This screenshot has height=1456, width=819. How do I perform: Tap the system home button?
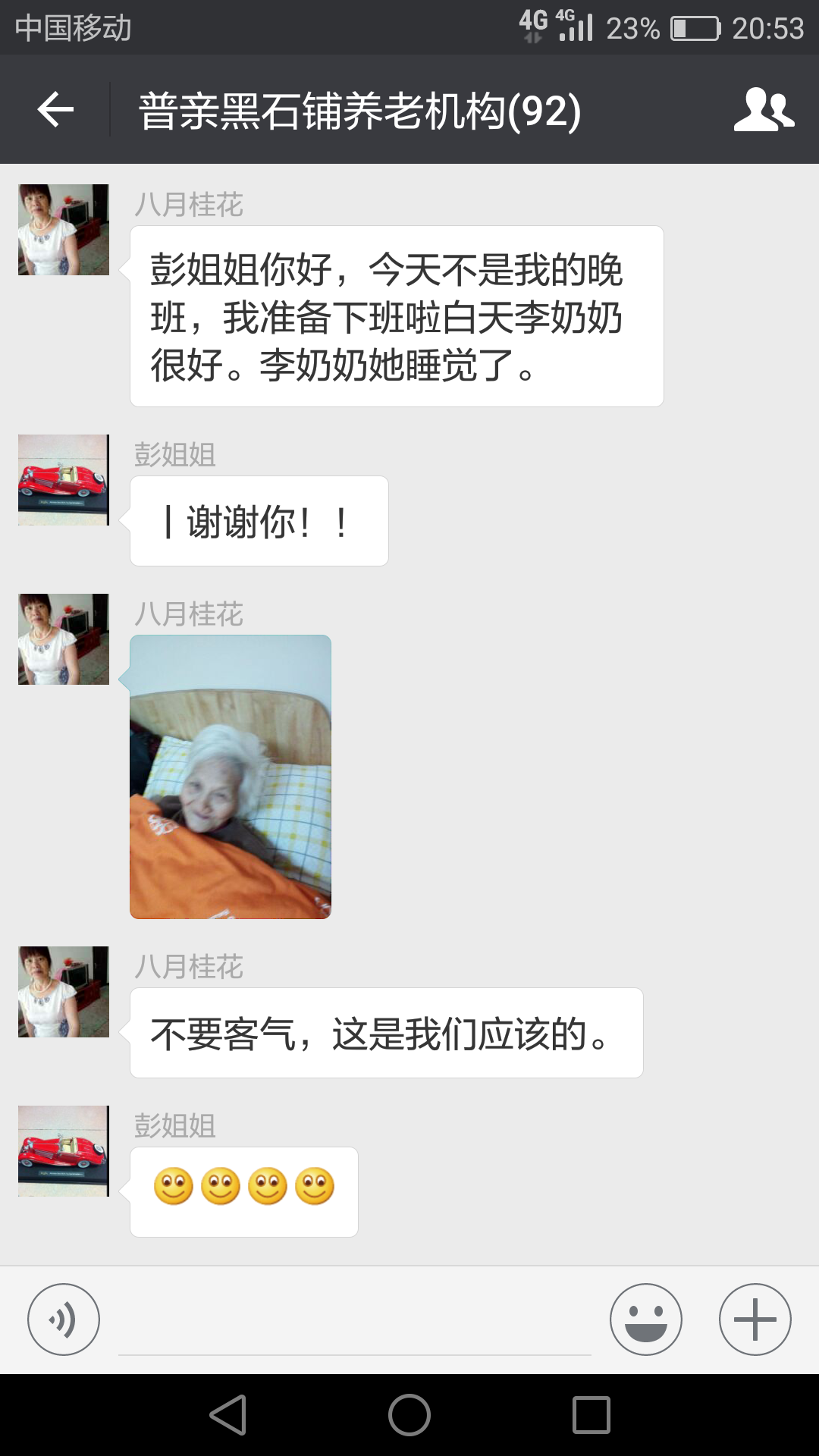(x=409, y=1415)
